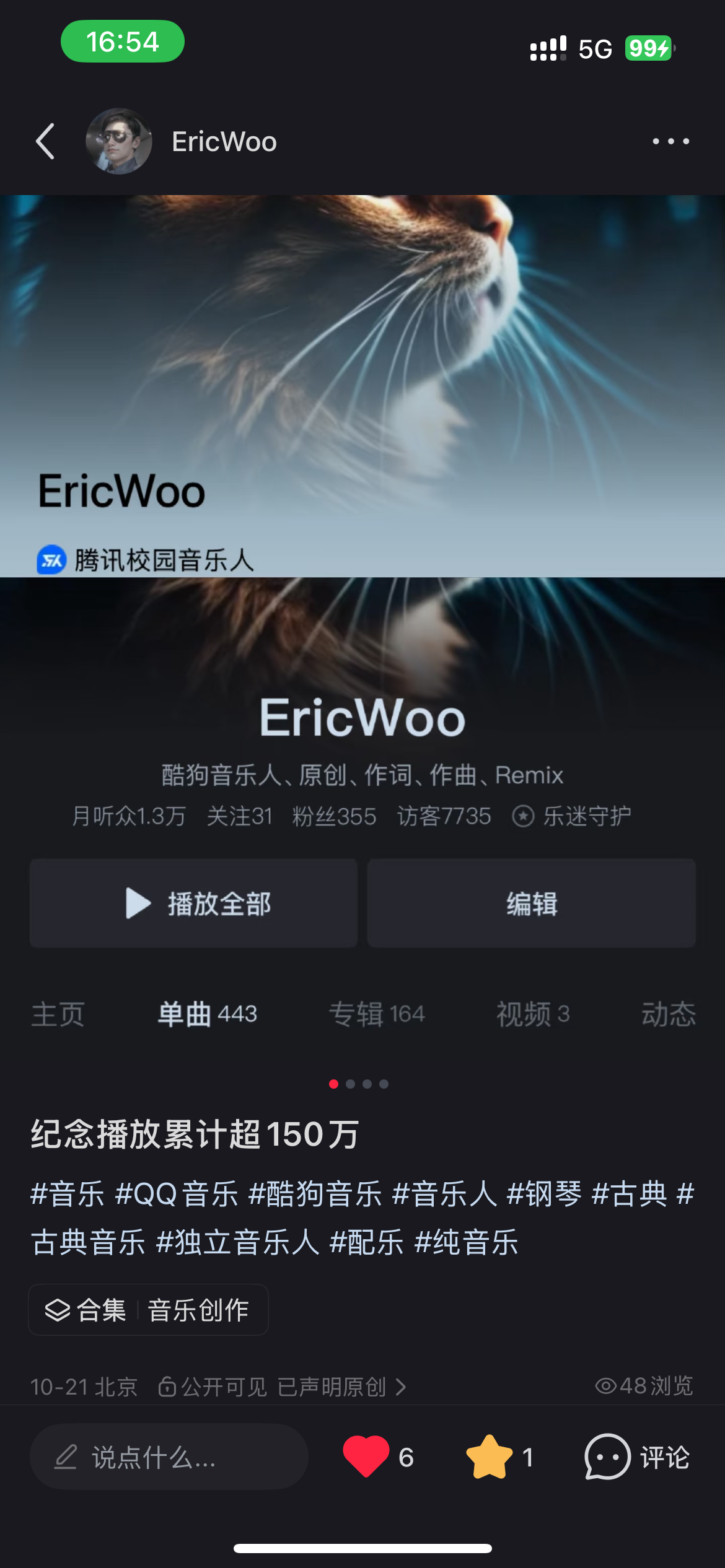Toggle the star favorite on this post
Image resolution: width=725 pixels, height=1568 pixels.
490,1457
